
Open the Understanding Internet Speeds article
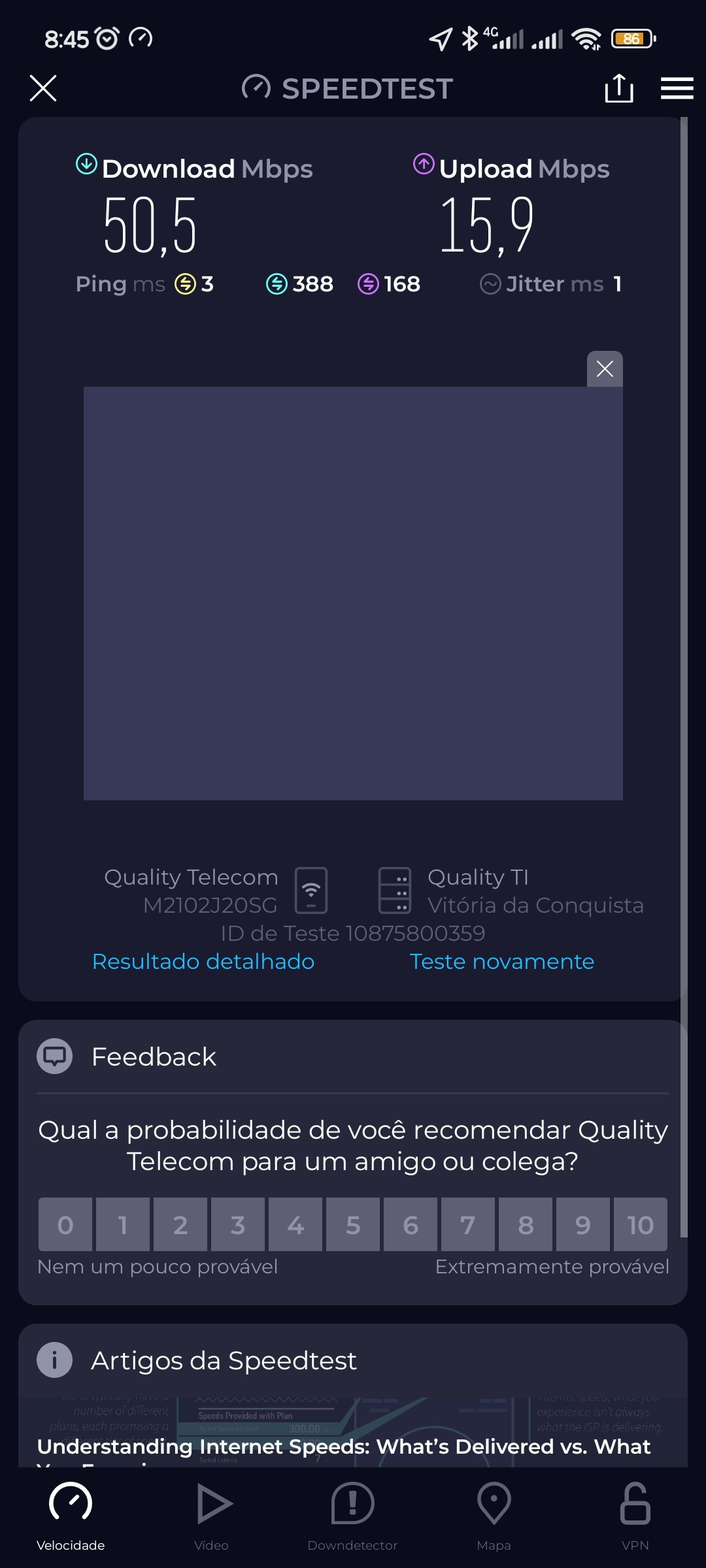click(x=344, y=1446)
